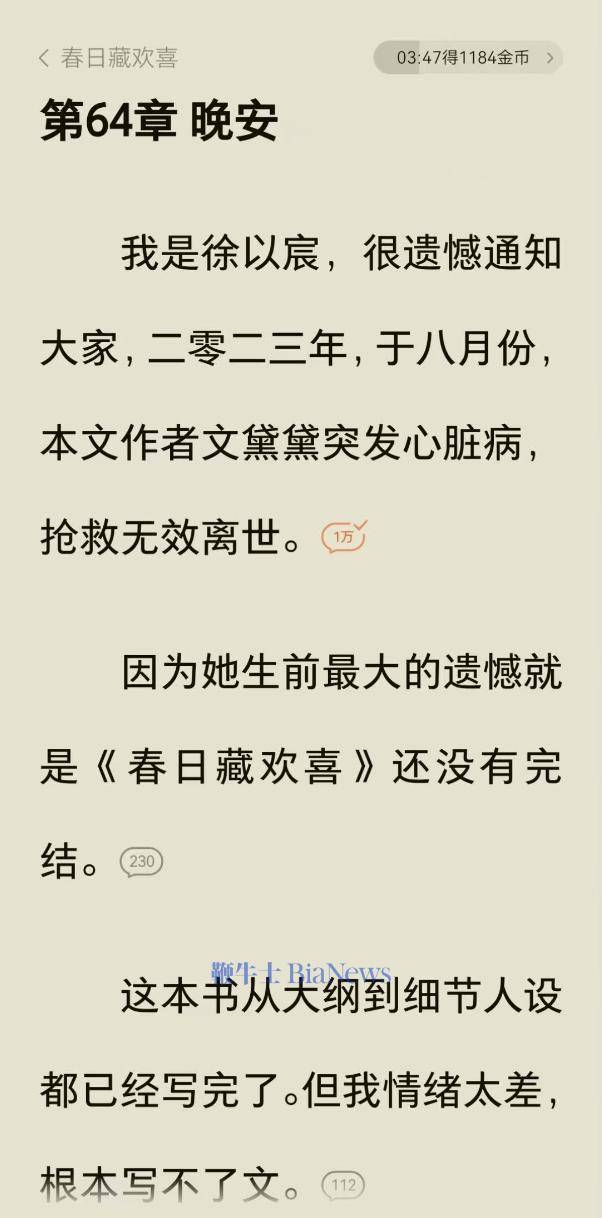Open the 112 comments bubble

pos(343,1186)
